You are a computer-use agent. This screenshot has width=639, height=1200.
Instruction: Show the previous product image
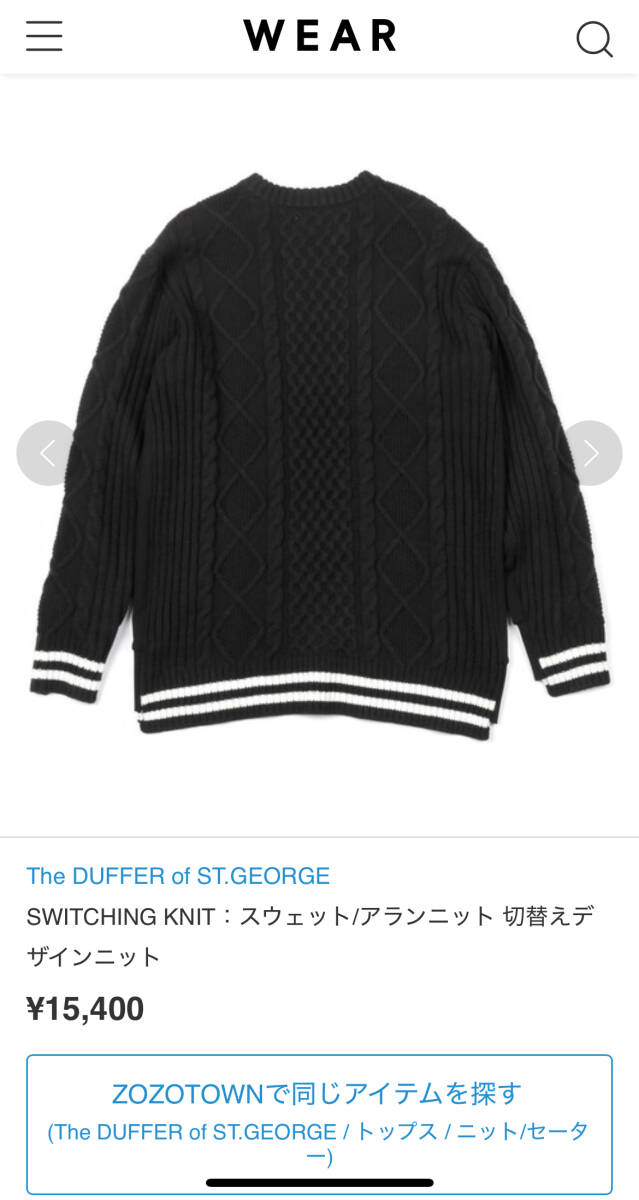(48, 453)
